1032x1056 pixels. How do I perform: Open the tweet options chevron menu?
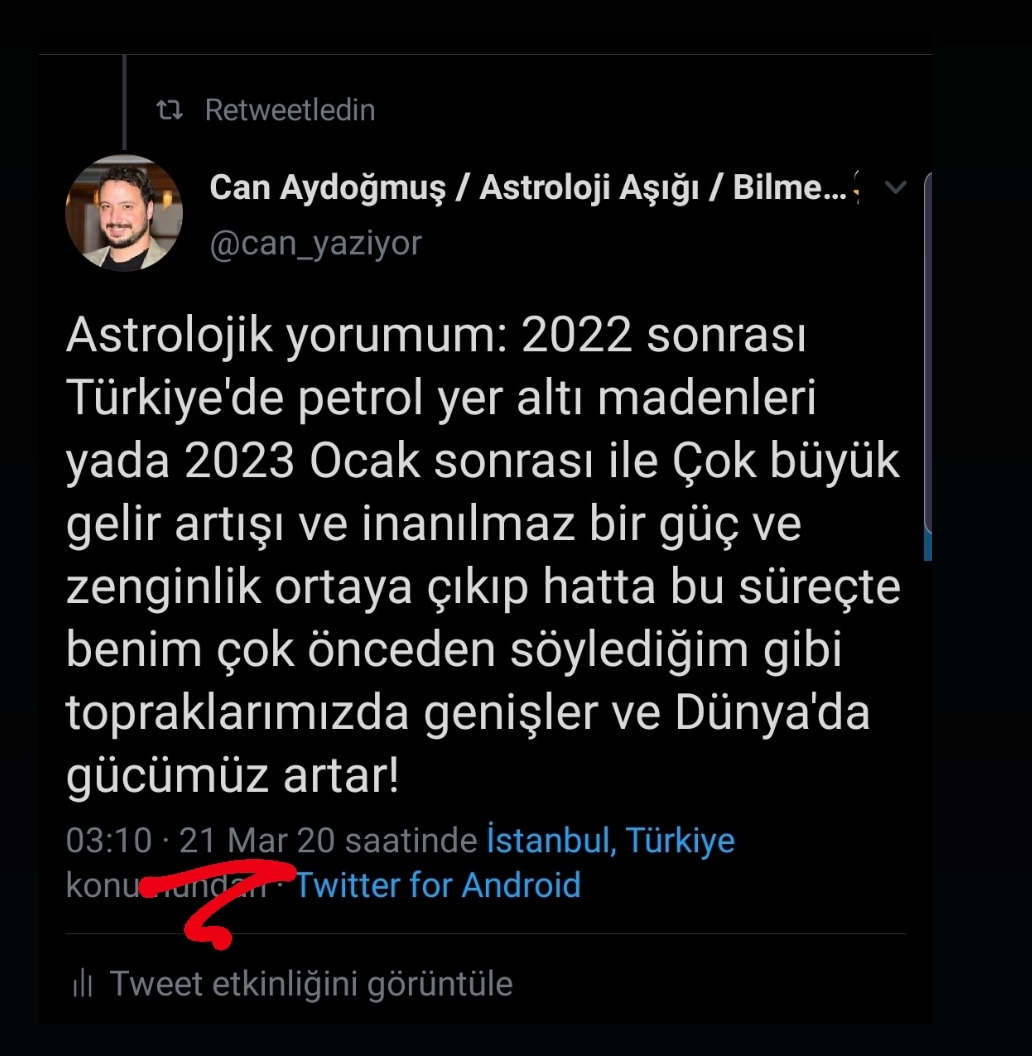(896, 188)
